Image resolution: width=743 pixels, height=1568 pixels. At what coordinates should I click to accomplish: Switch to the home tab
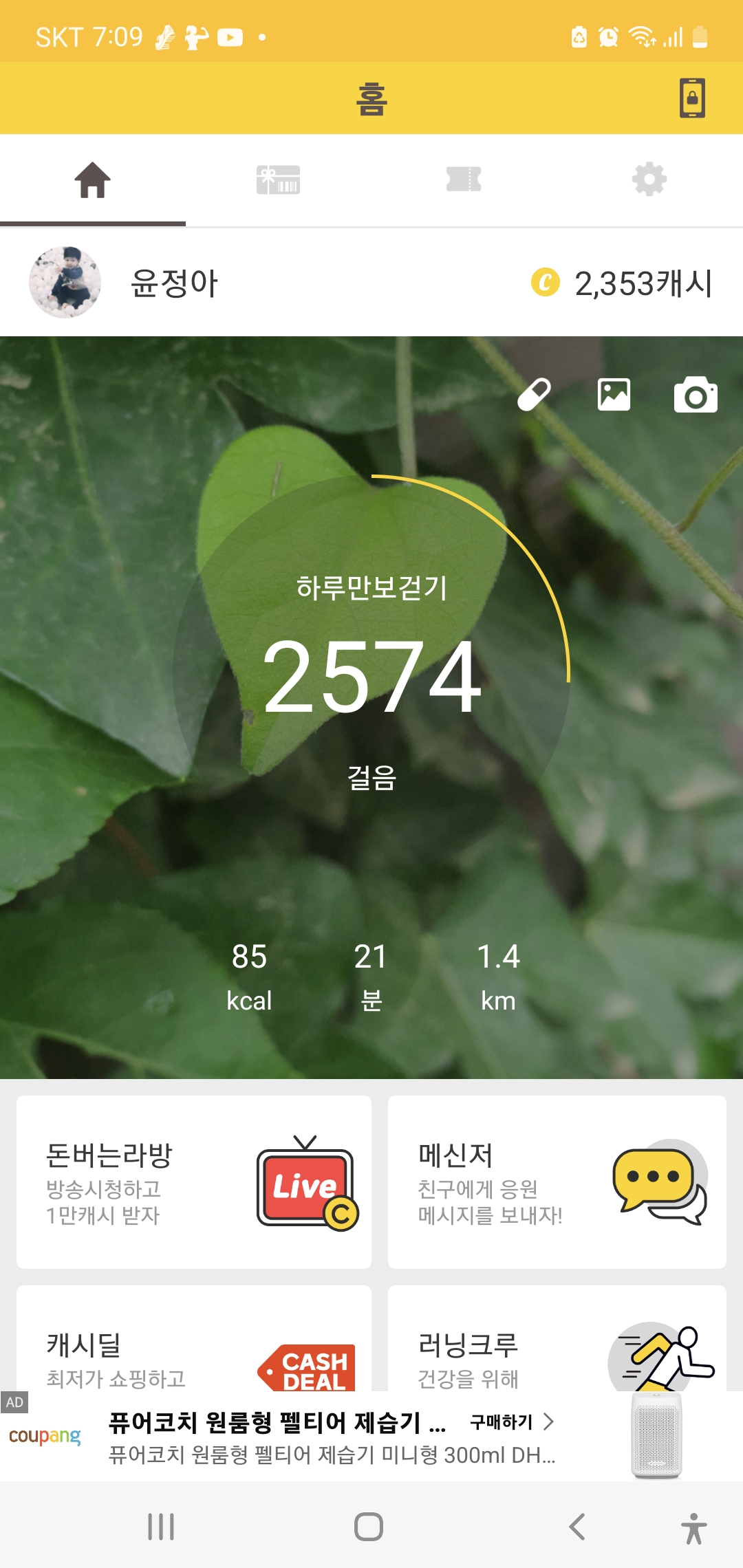coord(93,180)
